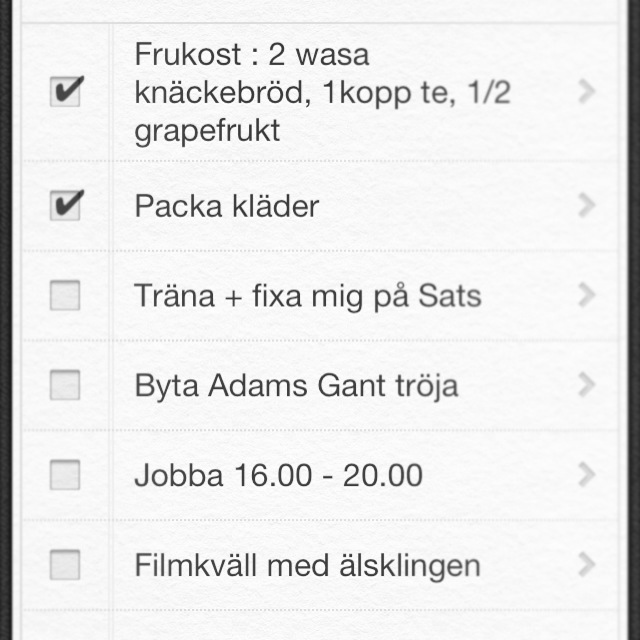This screenshot has height=640, width=640.
Task: Show details for Jobba 16.00 - 20.00
Action: point(587,474)
